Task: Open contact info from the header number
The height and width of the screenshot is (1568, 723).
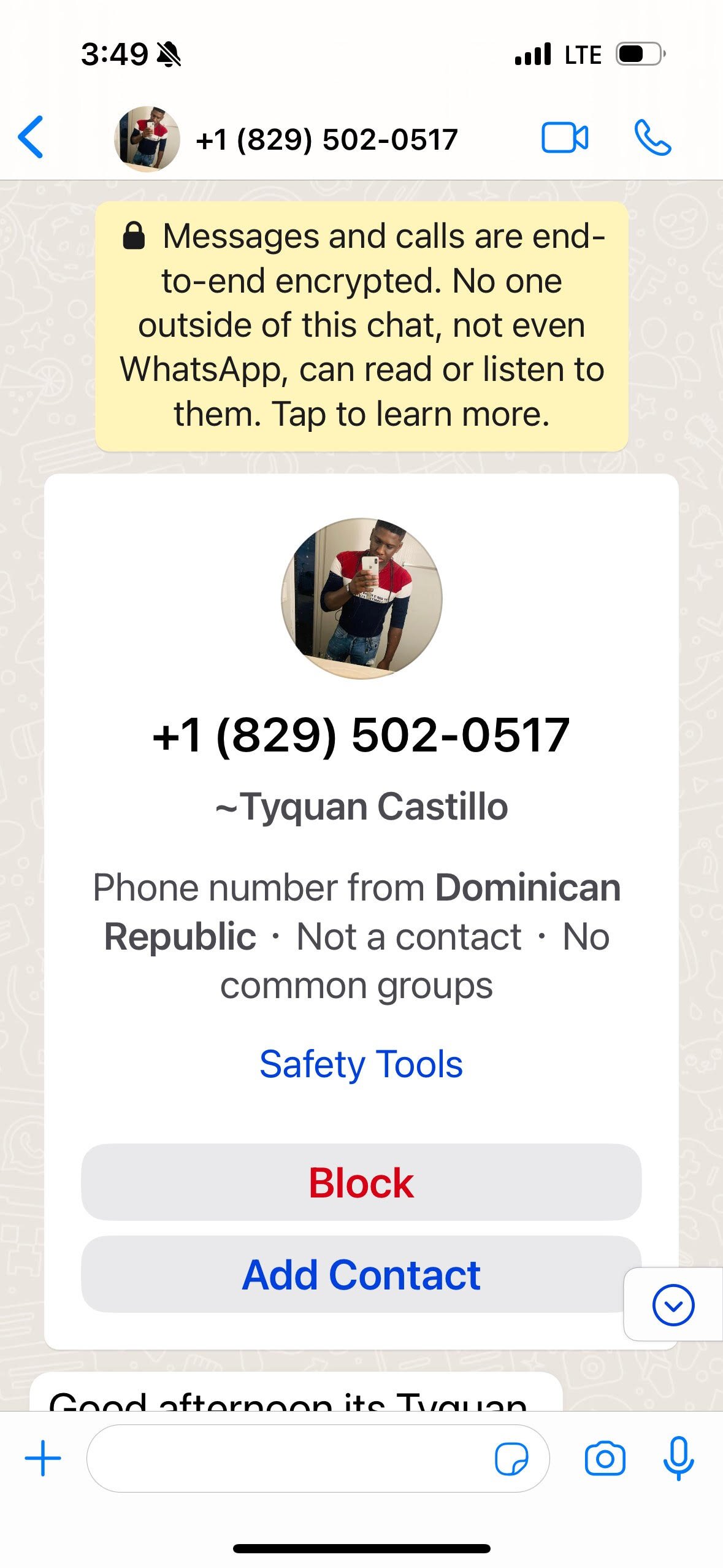Action: (326, 140)
